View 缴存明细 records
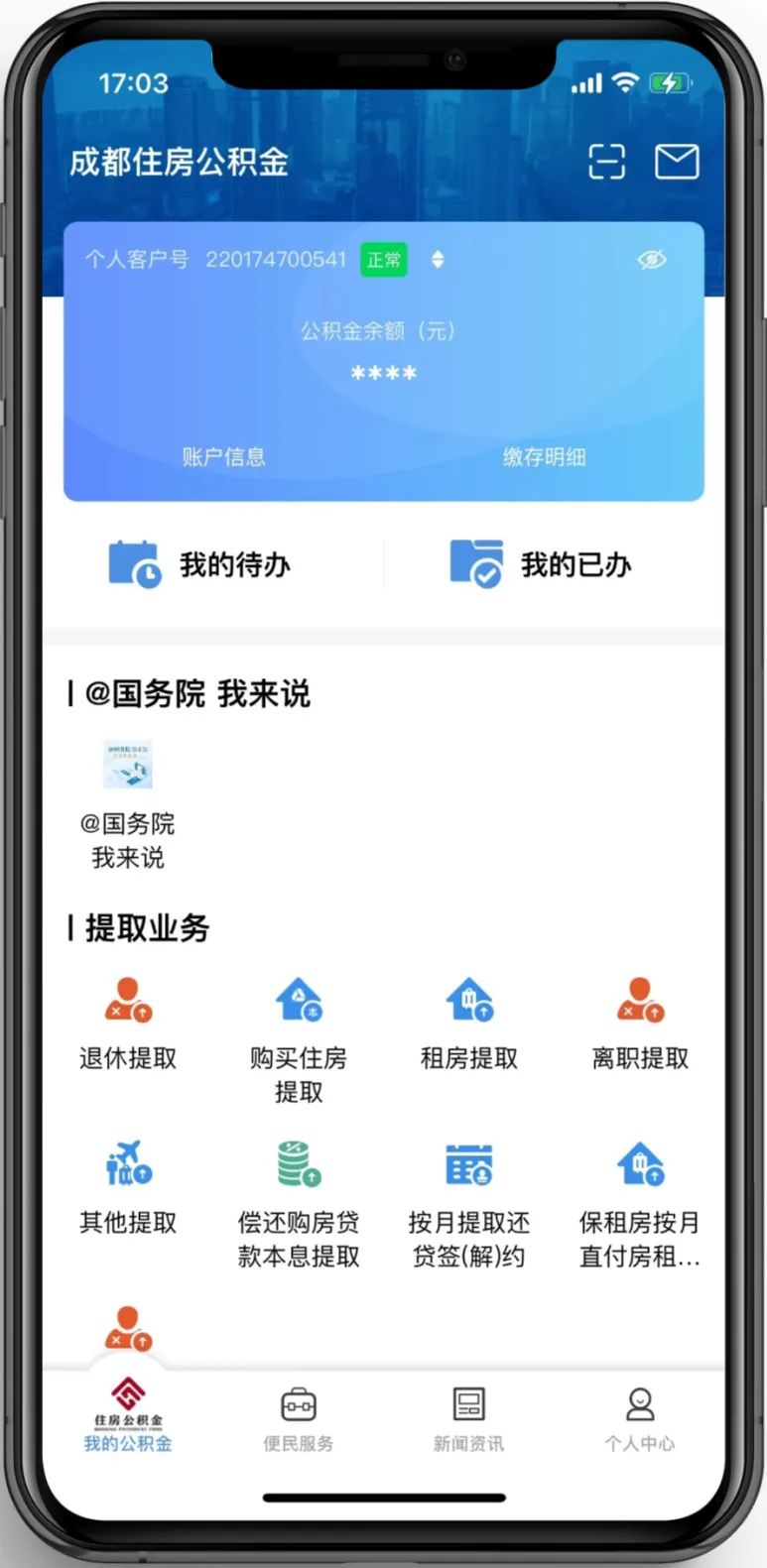The image size is (767, 1568). 544,456
